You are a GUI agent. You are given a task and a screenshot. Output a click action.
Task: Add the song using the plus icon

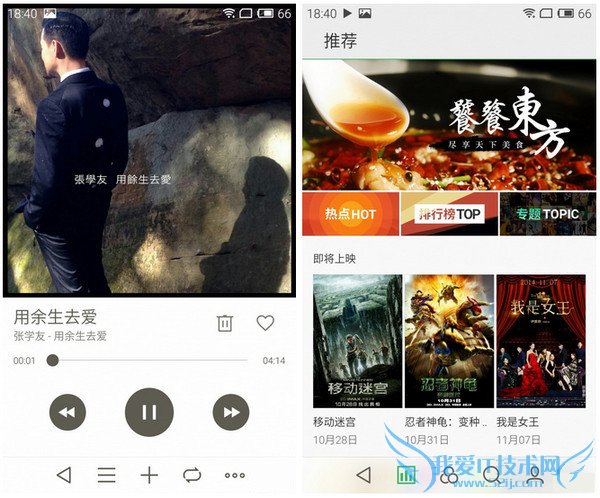(x=149, y=475)
